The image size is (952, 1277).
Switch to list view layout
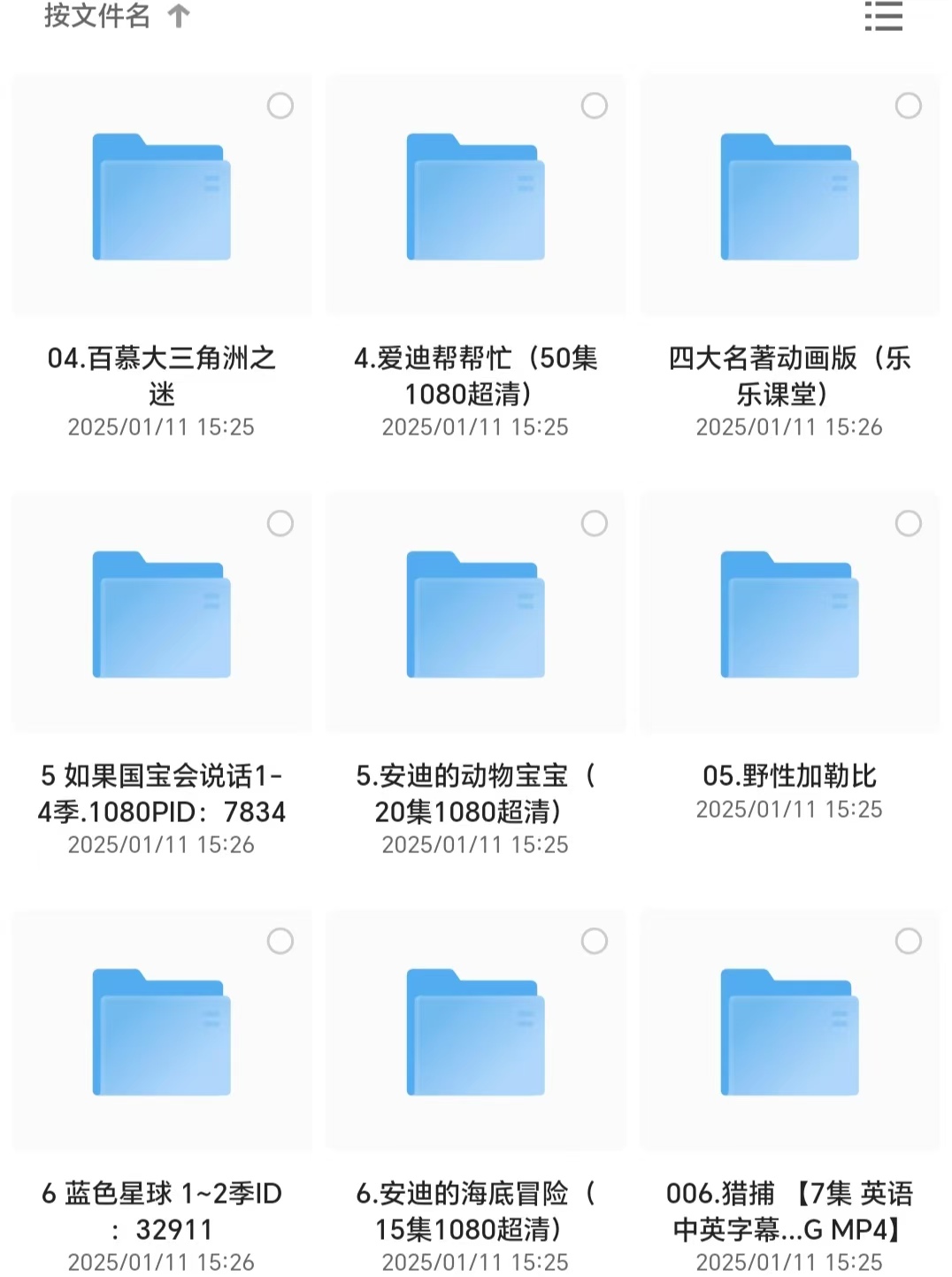(883, 16)
